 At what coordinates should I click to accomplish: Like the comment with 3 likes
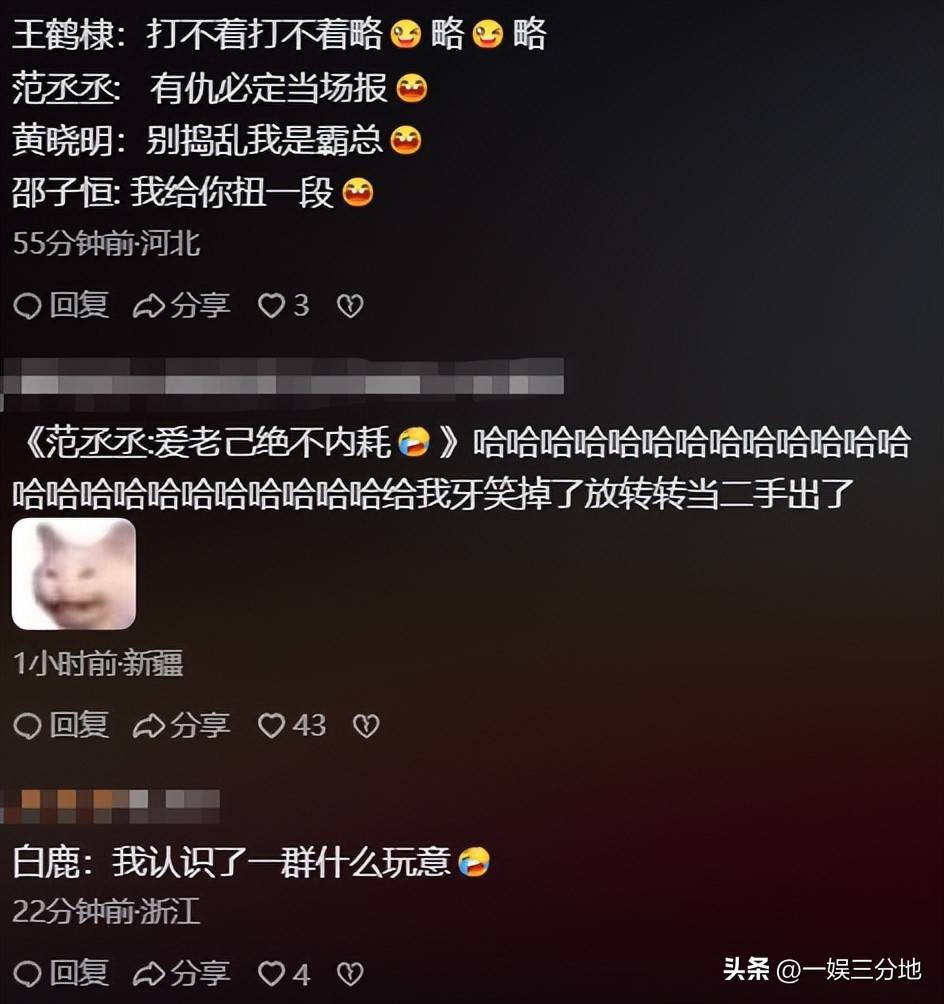tap(271, 306)
